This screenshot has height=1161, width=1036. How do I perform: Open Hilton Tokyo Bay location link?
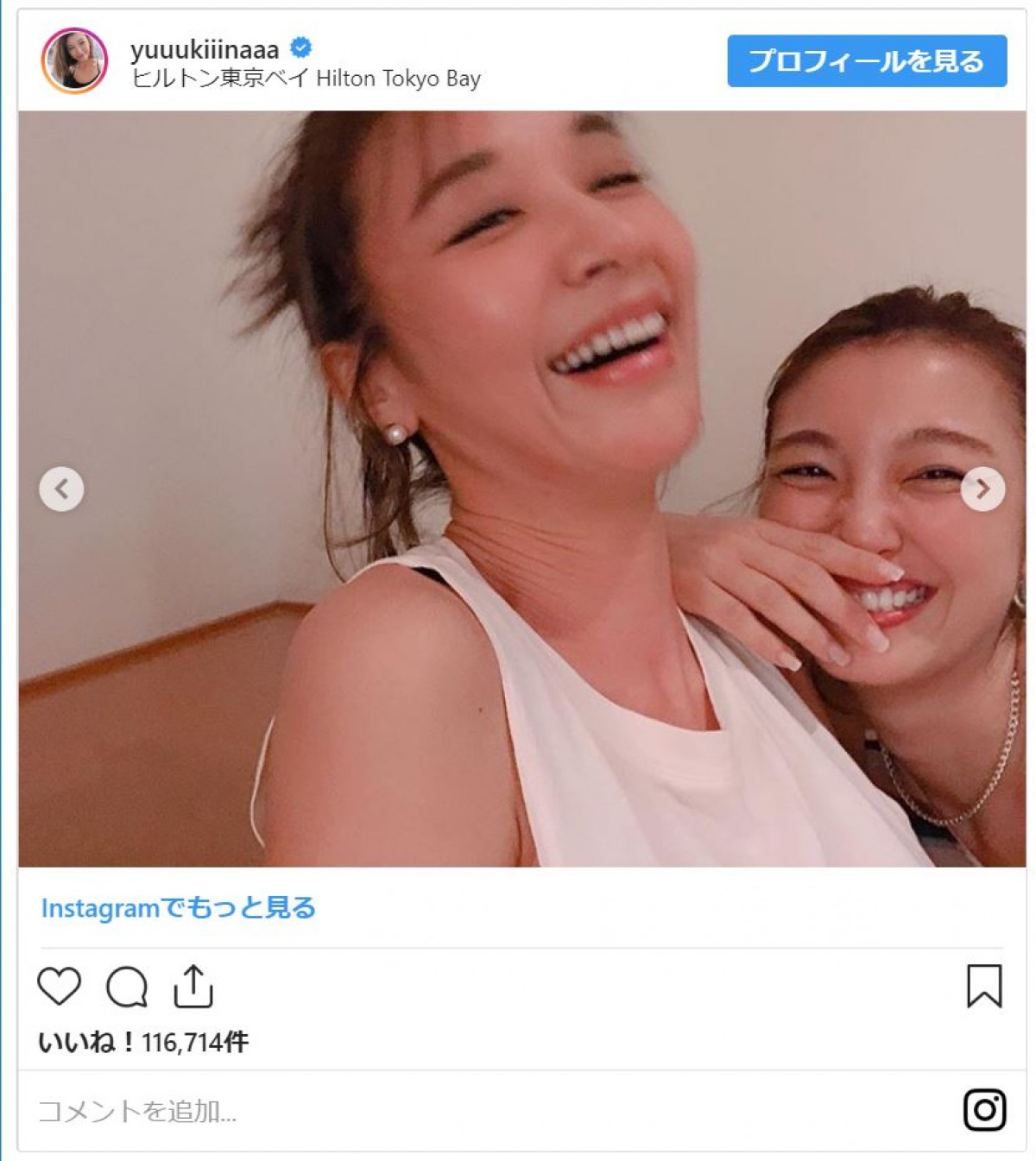(306, 79)
